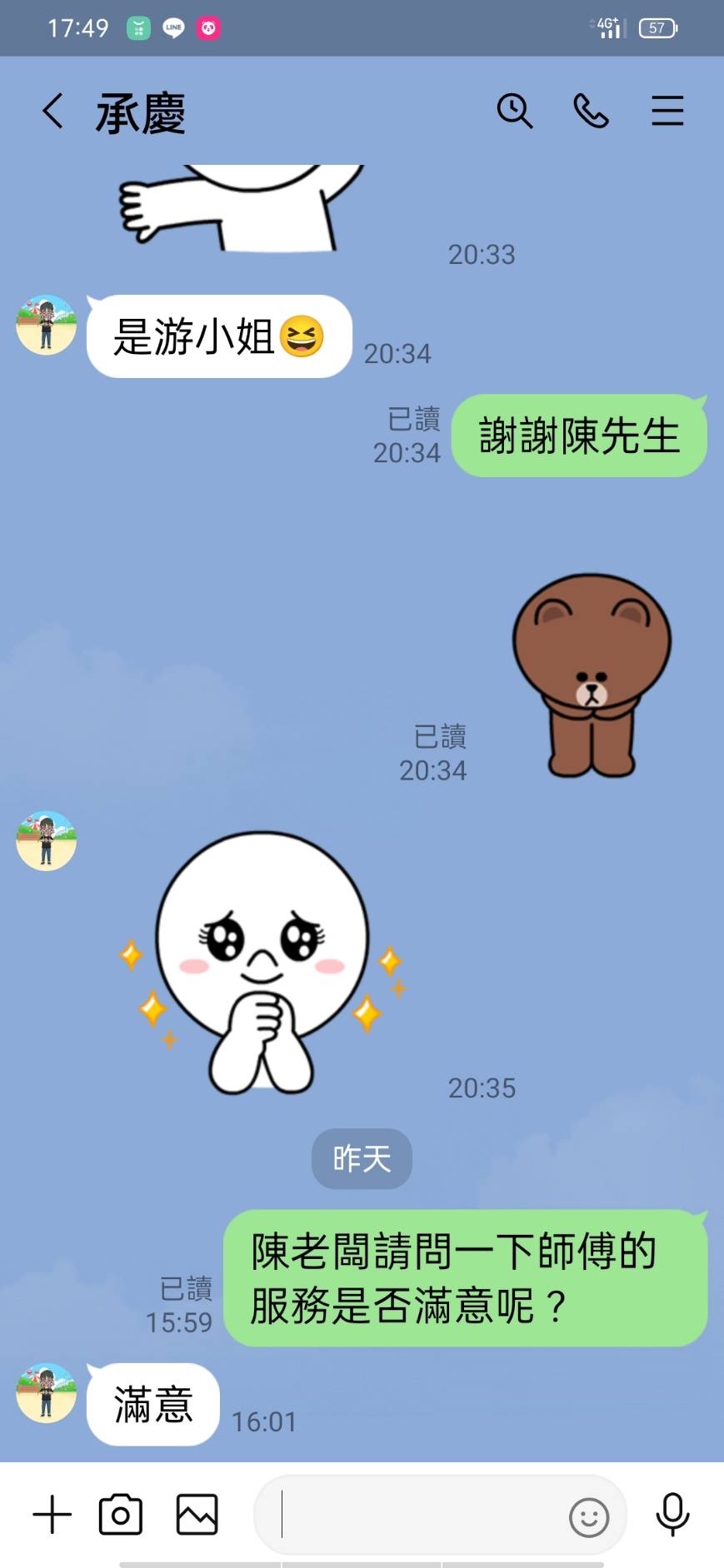The height and width of the screenshot is (1568, 724).
Task: Open the photo gallery picker
Action: [197, 1514]
